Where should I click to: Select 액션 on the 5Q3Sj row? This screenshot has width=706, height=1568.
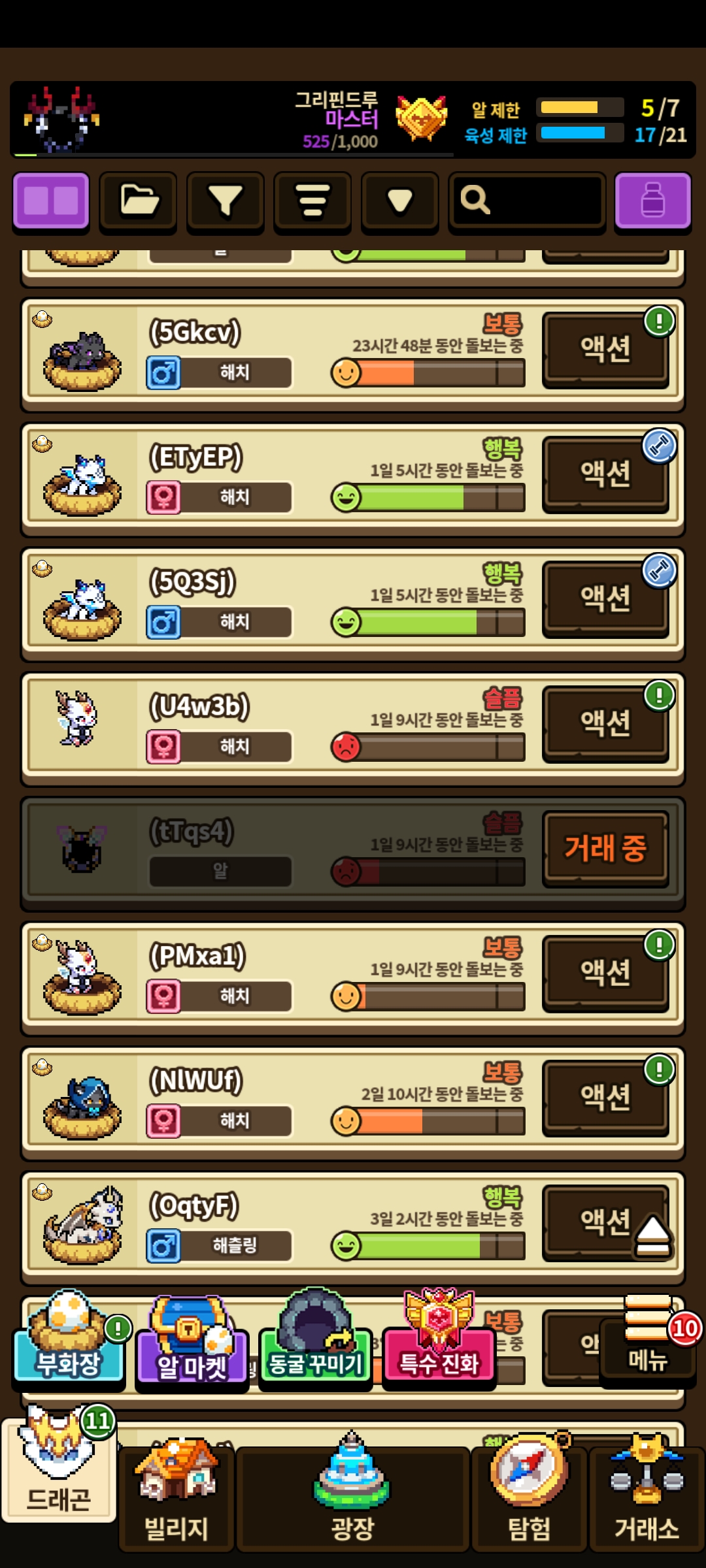pyautogui.click(x=605, y=599)
